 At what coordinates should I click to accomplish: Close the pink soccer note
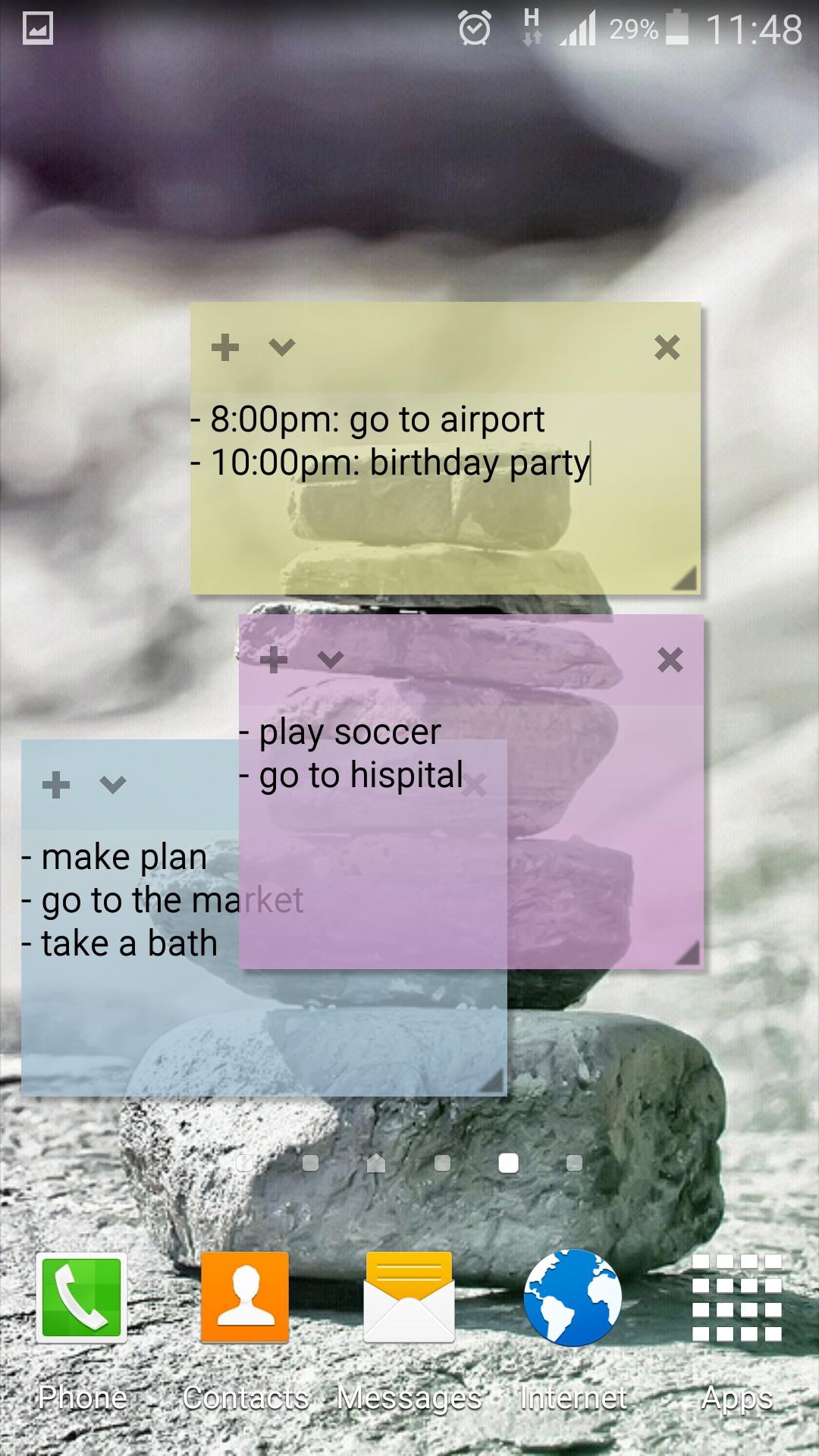point(670,660)
